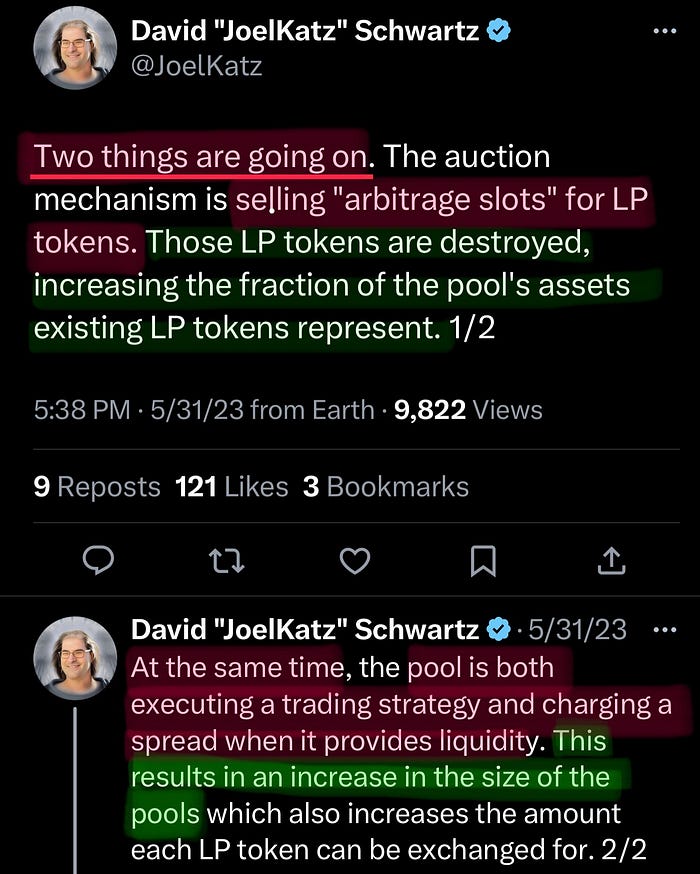The width and height of the screenshot is (700, 874).
Task: View the 121 Likes list
Action: tap(231, 487)
